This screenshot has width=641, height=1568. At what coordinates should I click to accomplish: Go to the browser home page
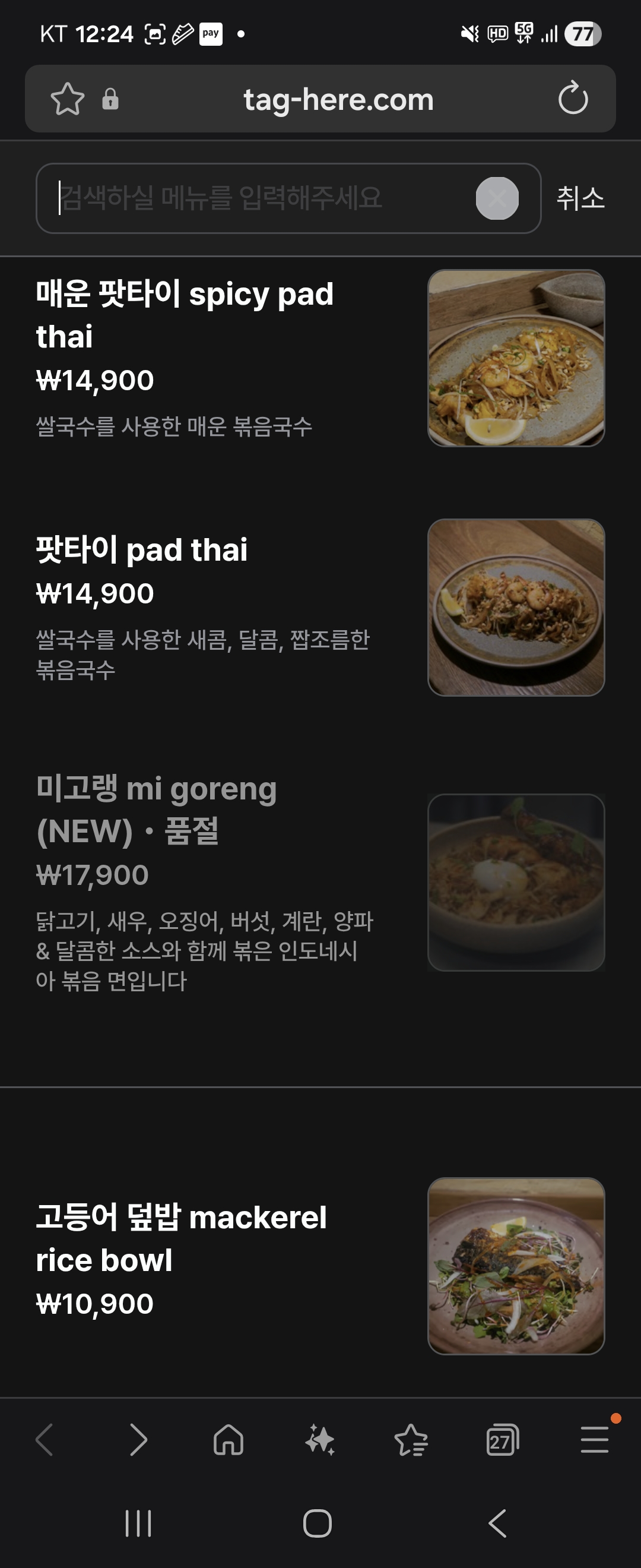pyautogui.click(x=229, y=1440)
